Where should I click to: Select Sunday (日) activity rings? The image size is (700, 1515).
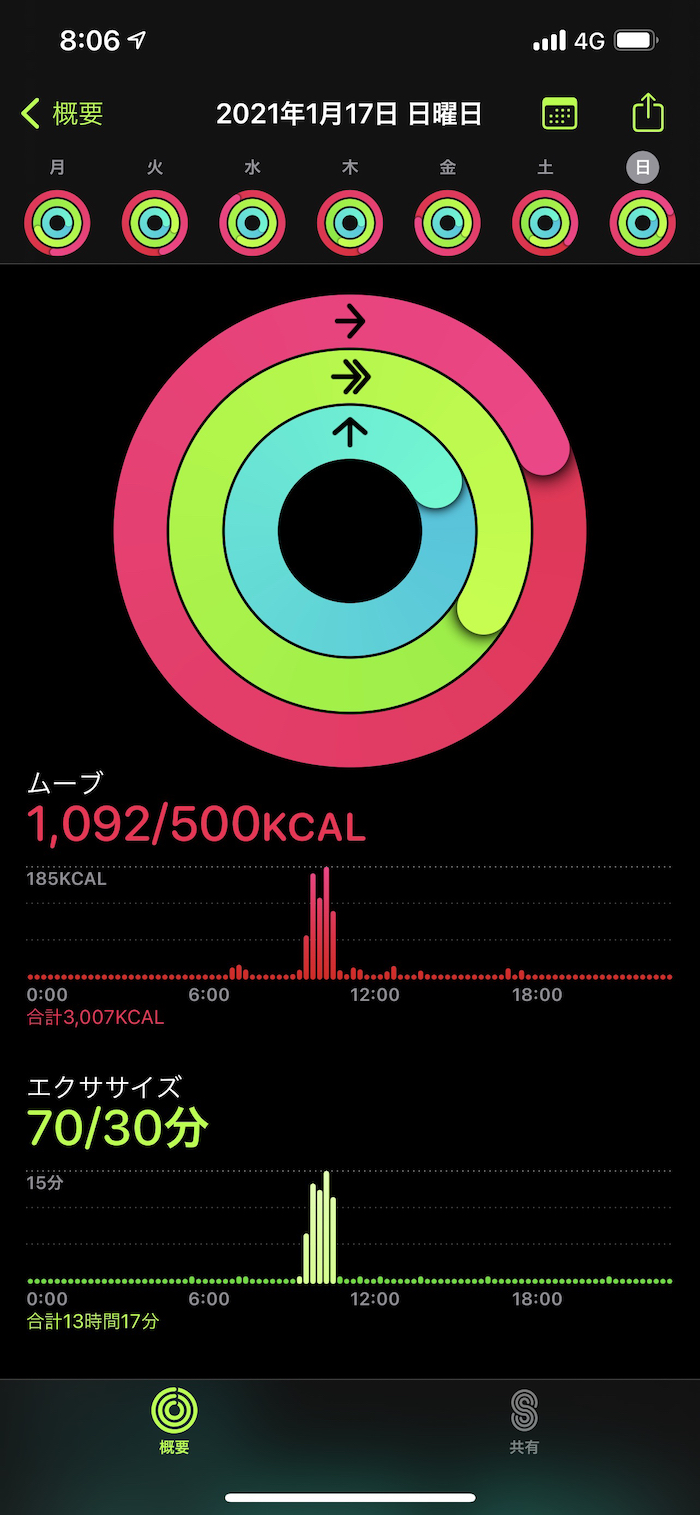(x=642, y=222)
